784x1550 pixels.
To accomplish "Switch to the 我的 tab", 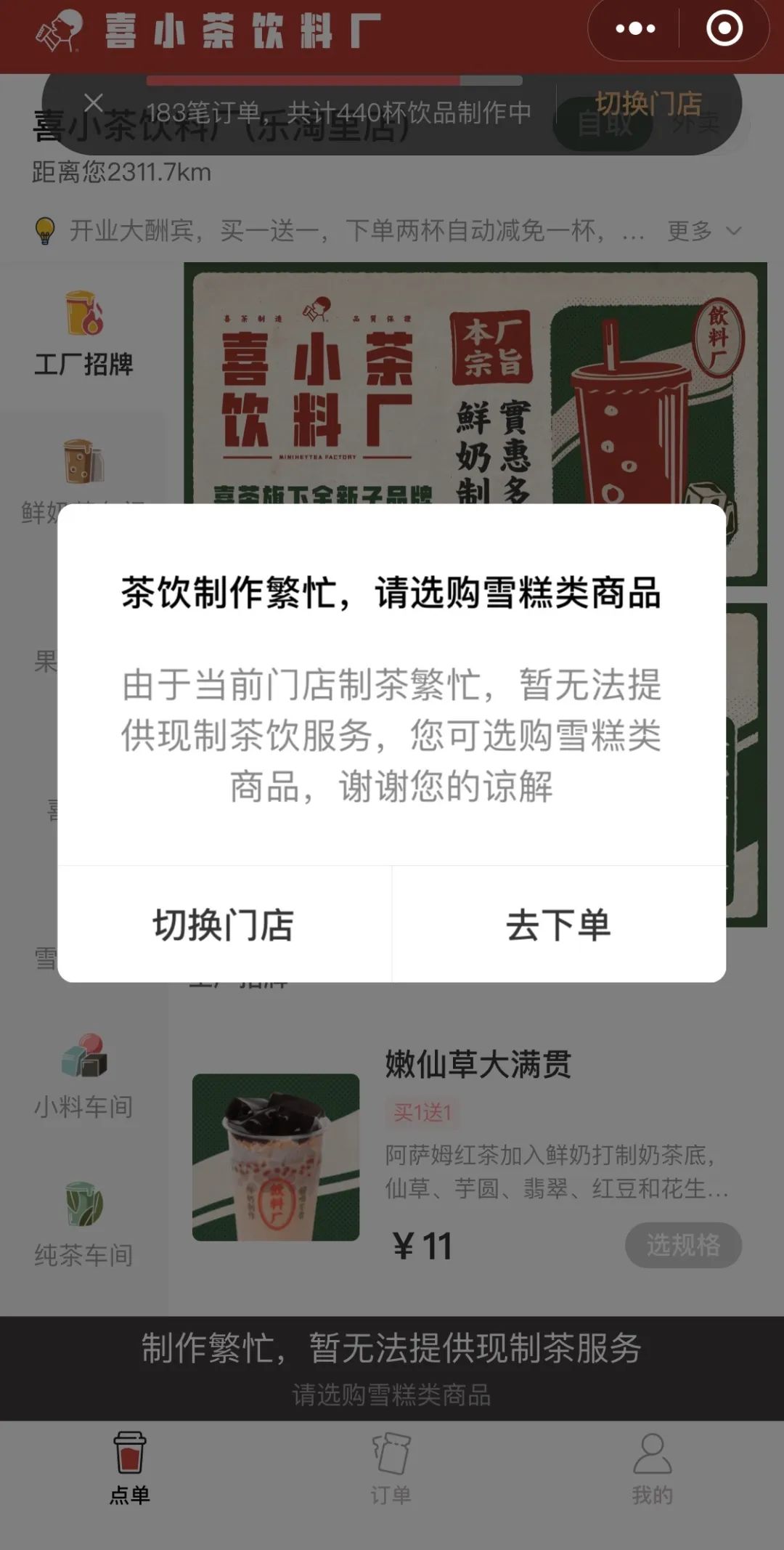I will click(652, 1469).
